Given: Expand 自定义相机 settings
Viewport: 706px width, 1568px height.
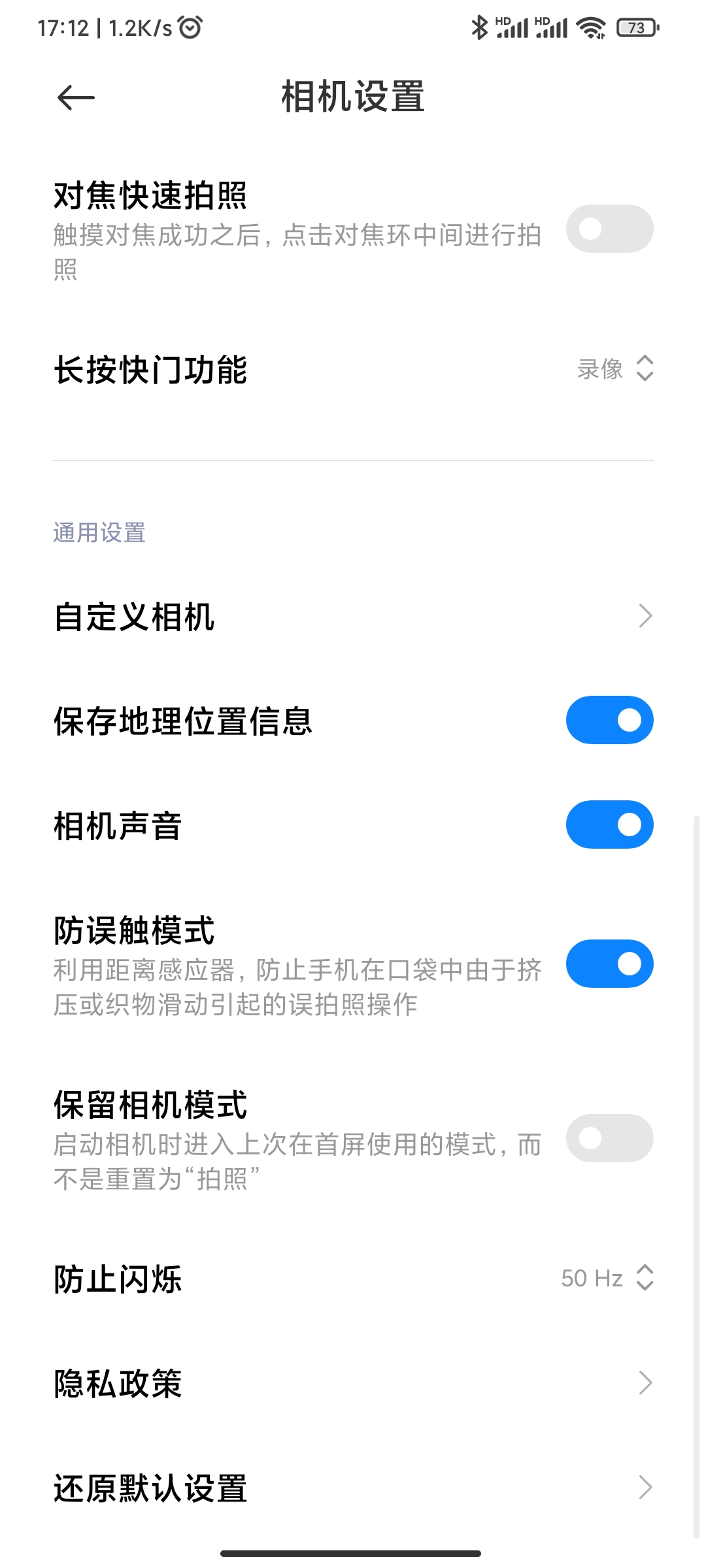Looking at the screenshot, I should (x=353, y=615).
